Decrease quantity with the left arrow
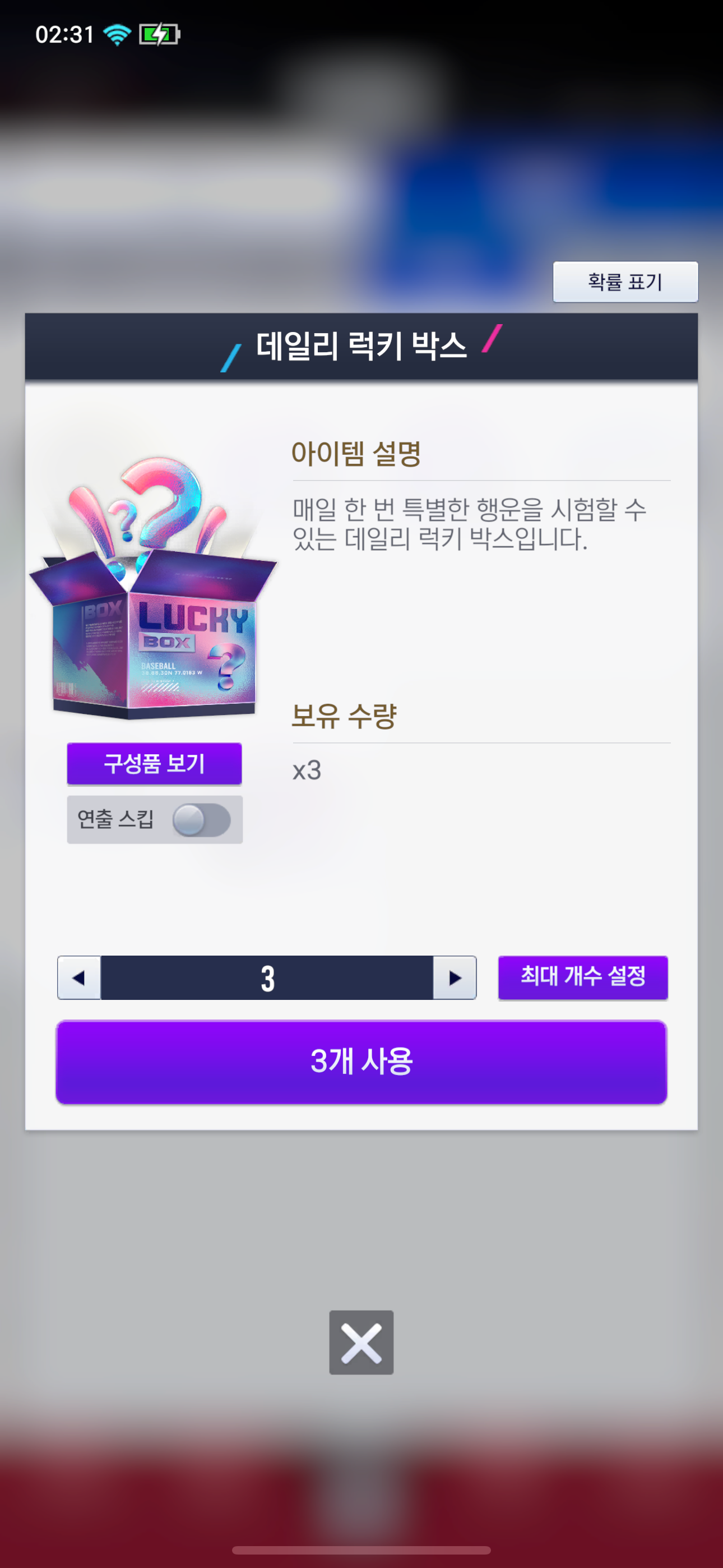This screenshot has height=1568, width=723. (79, 977)
